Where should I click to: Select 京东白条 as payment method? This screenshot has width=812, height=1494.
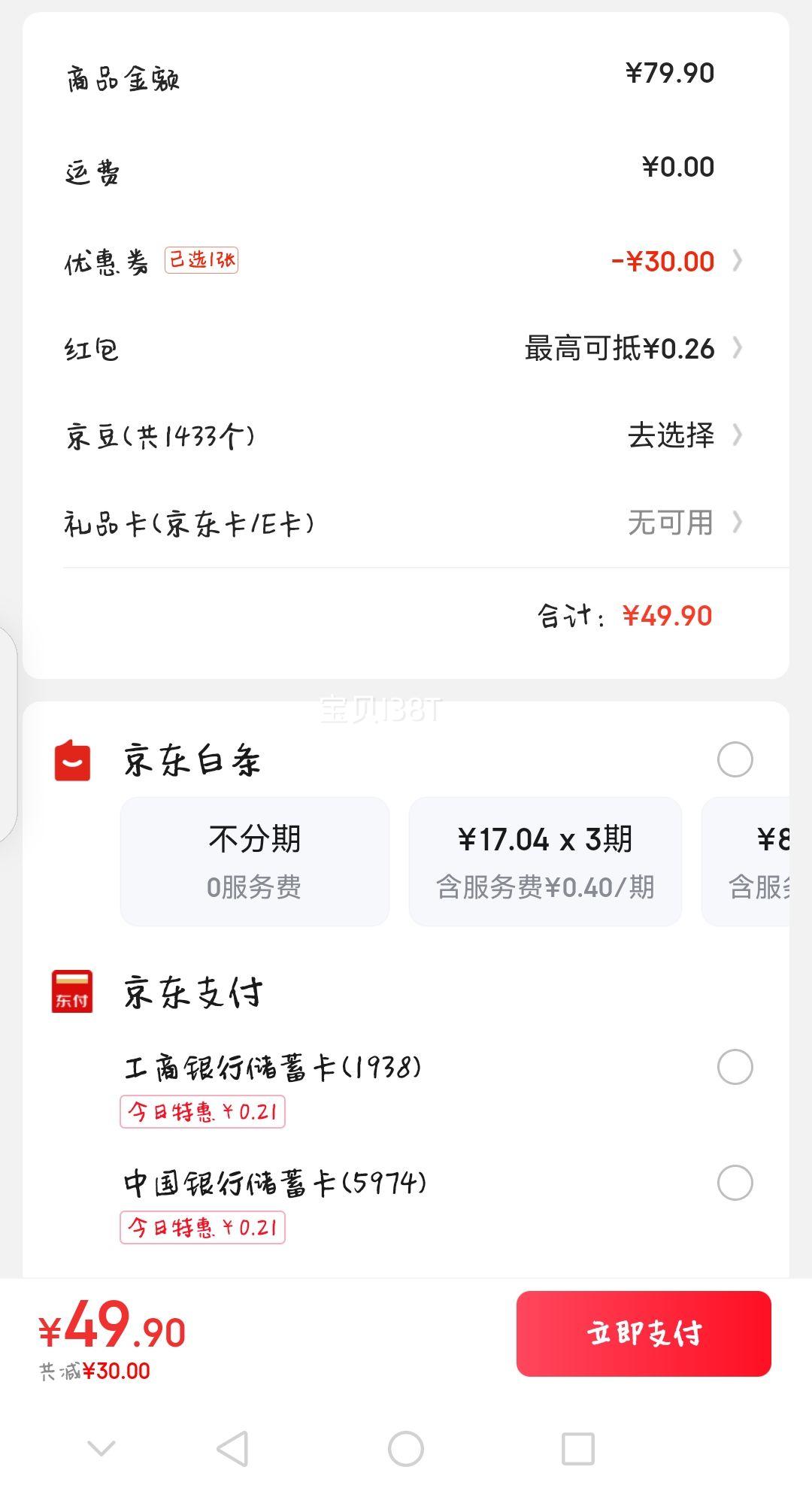[735, 759]
